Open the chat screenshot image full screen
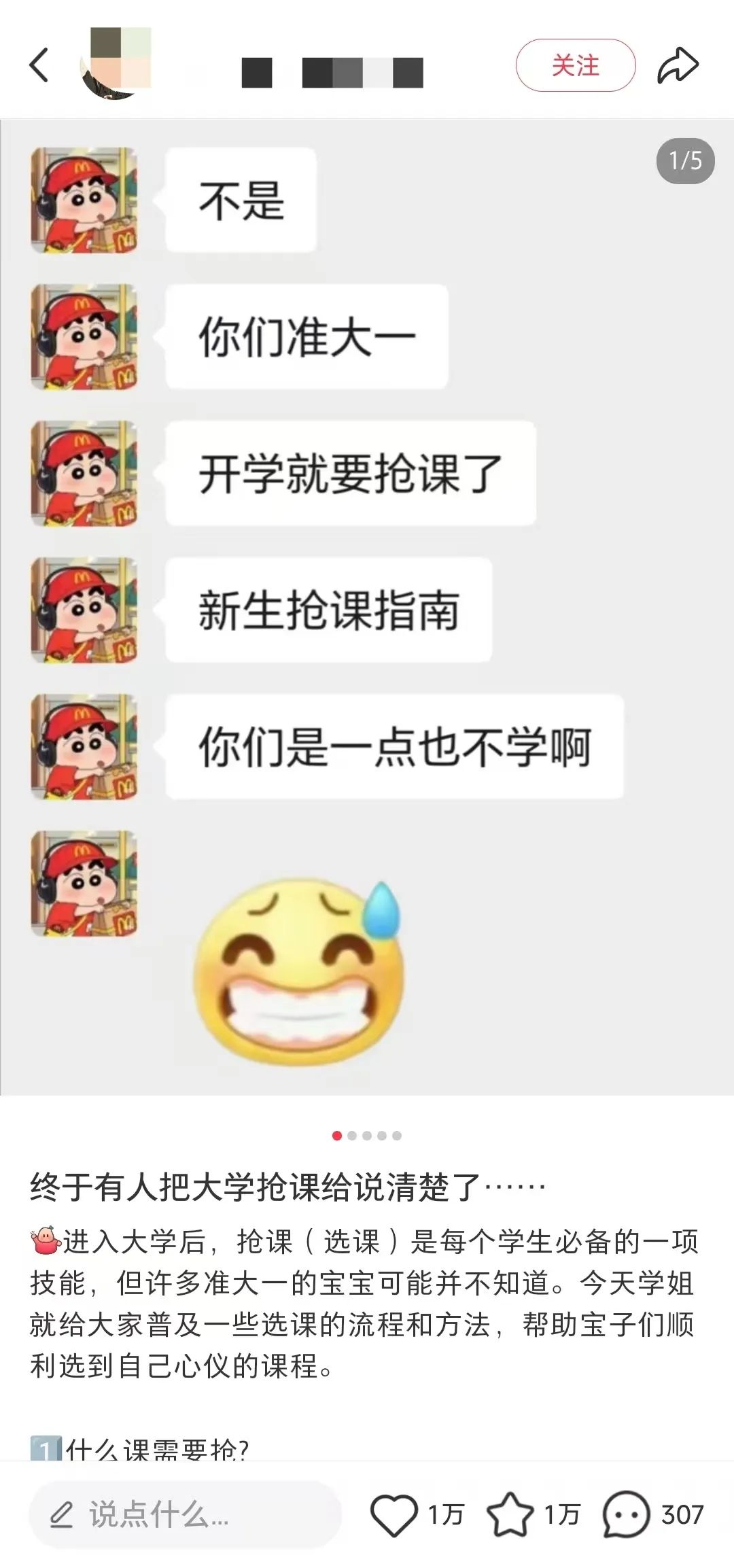 pos(367,607)
